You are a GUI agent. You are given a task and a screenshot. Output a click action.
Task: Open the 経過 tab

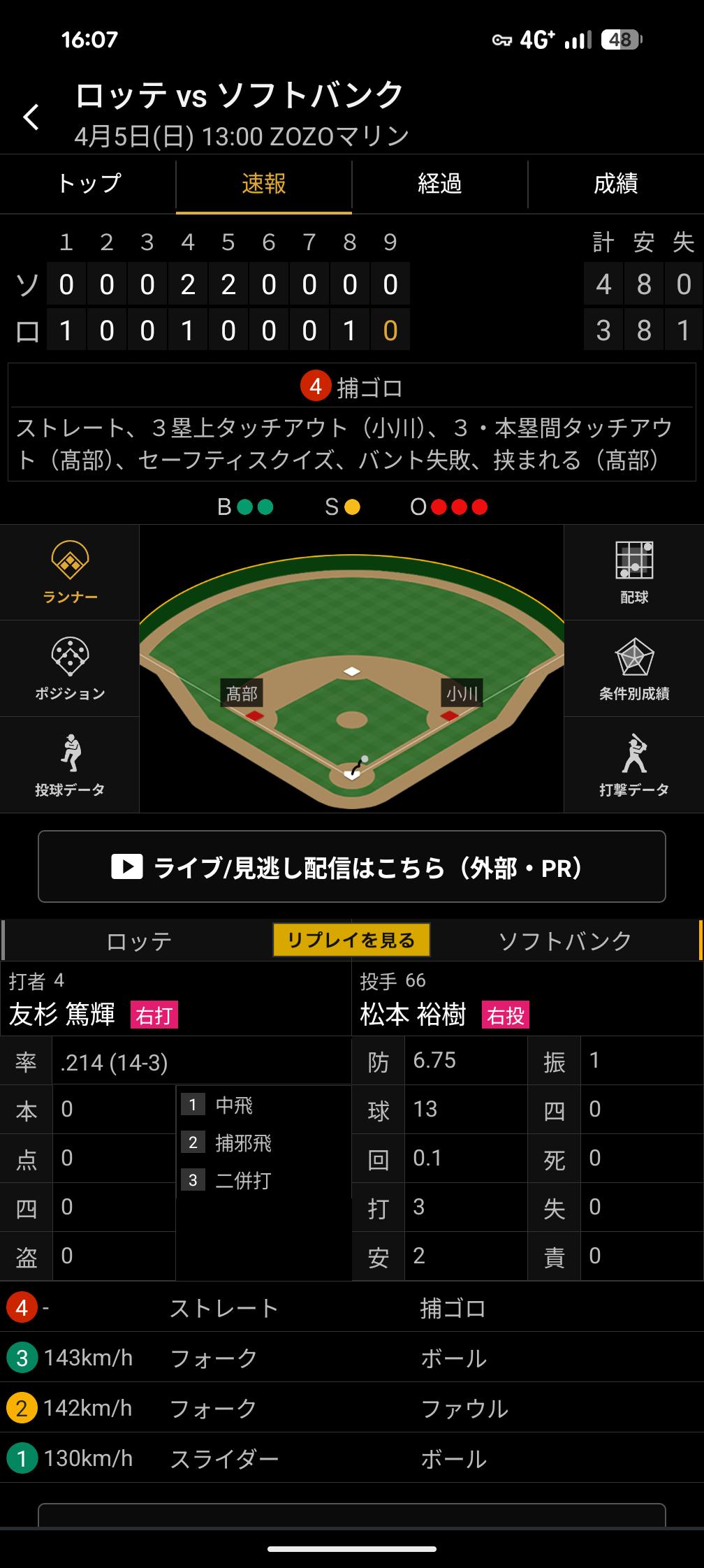click(440, 184)
